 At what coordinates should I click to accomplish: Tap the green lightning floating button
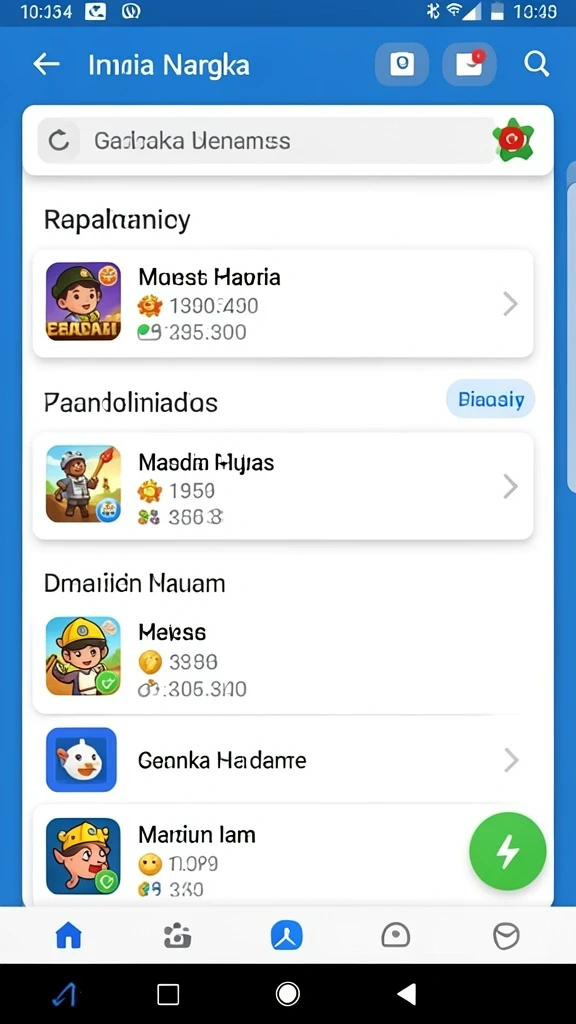coord(507,851)
